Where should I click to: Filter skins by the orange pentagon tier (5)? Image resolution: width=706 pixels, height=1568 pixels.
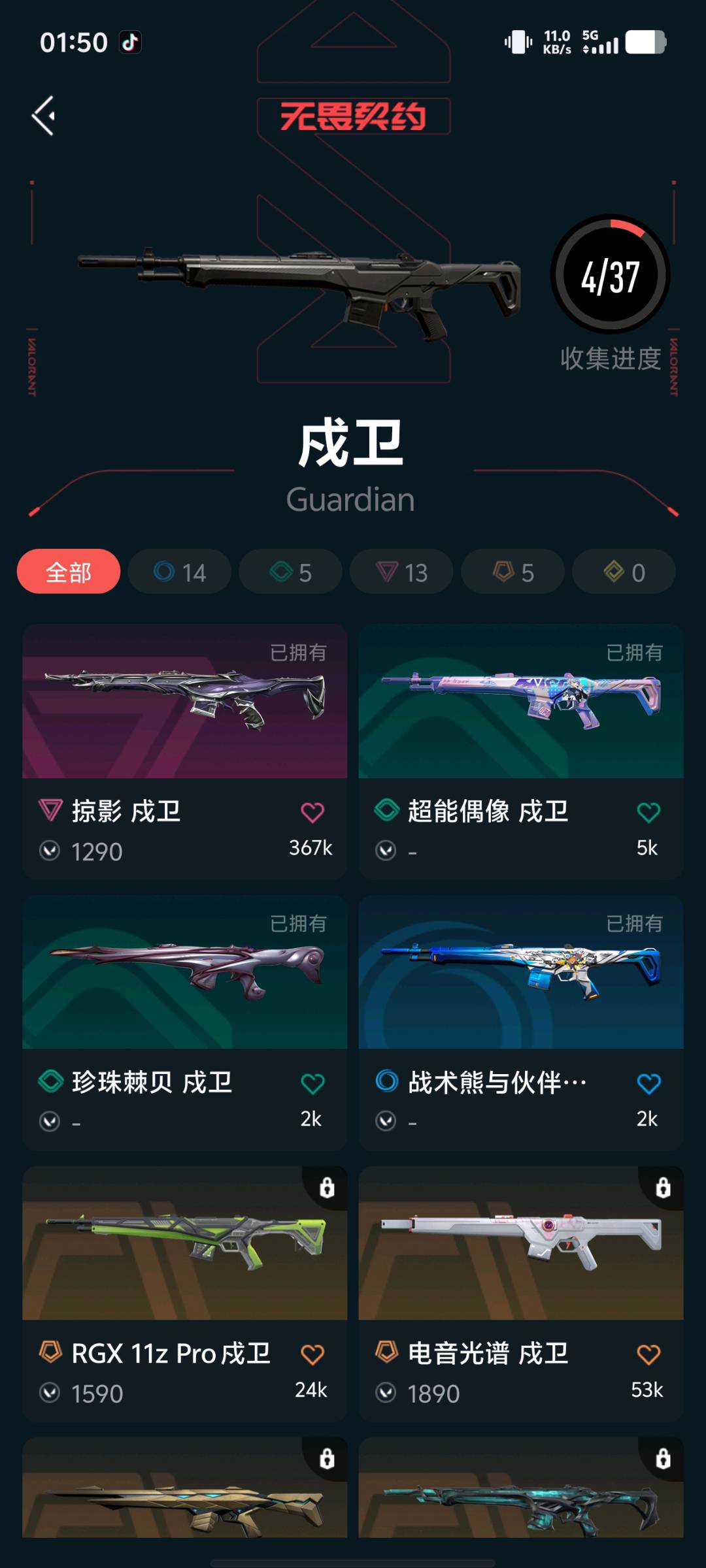pos(513,572)
